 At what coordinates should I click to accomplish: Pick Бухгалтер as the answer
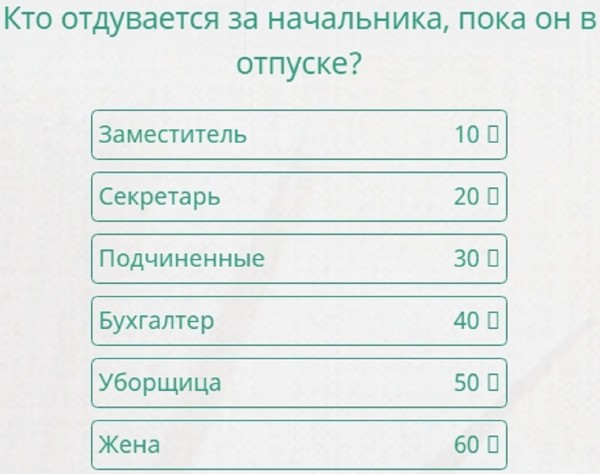[298, 320]
